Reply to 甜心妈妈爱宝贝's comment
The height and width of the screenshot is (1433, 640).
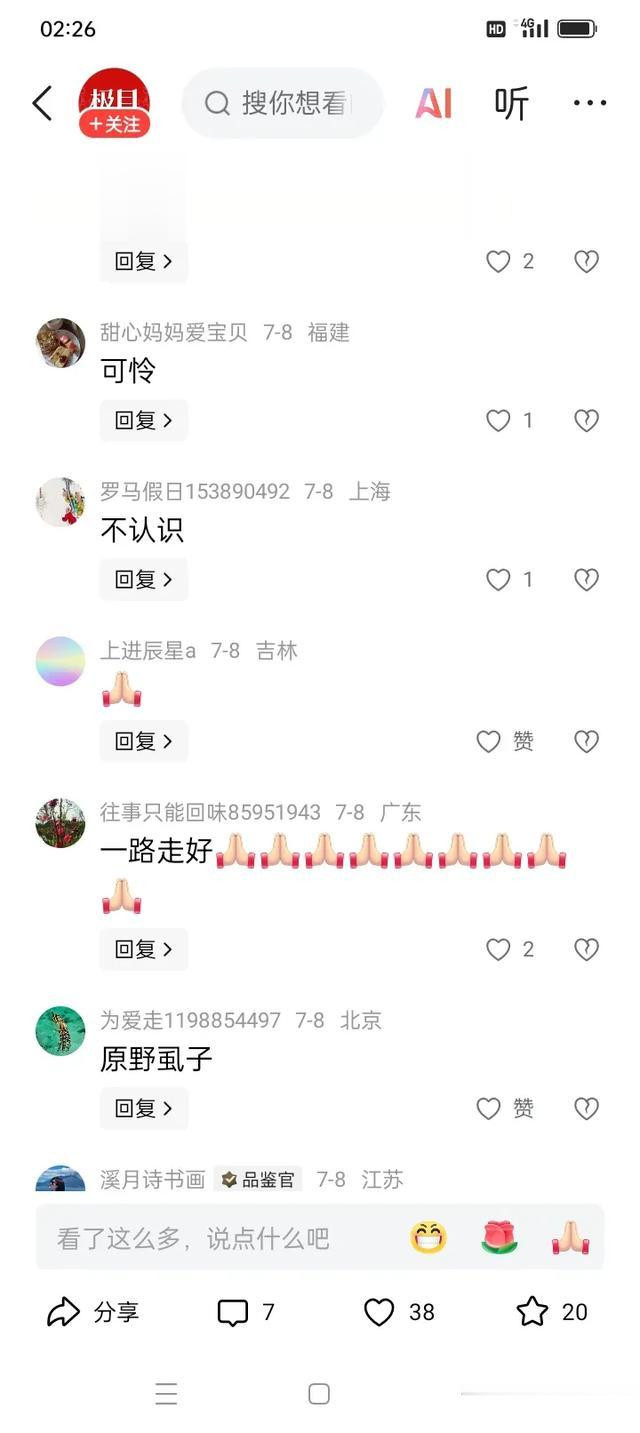point(143,421)
